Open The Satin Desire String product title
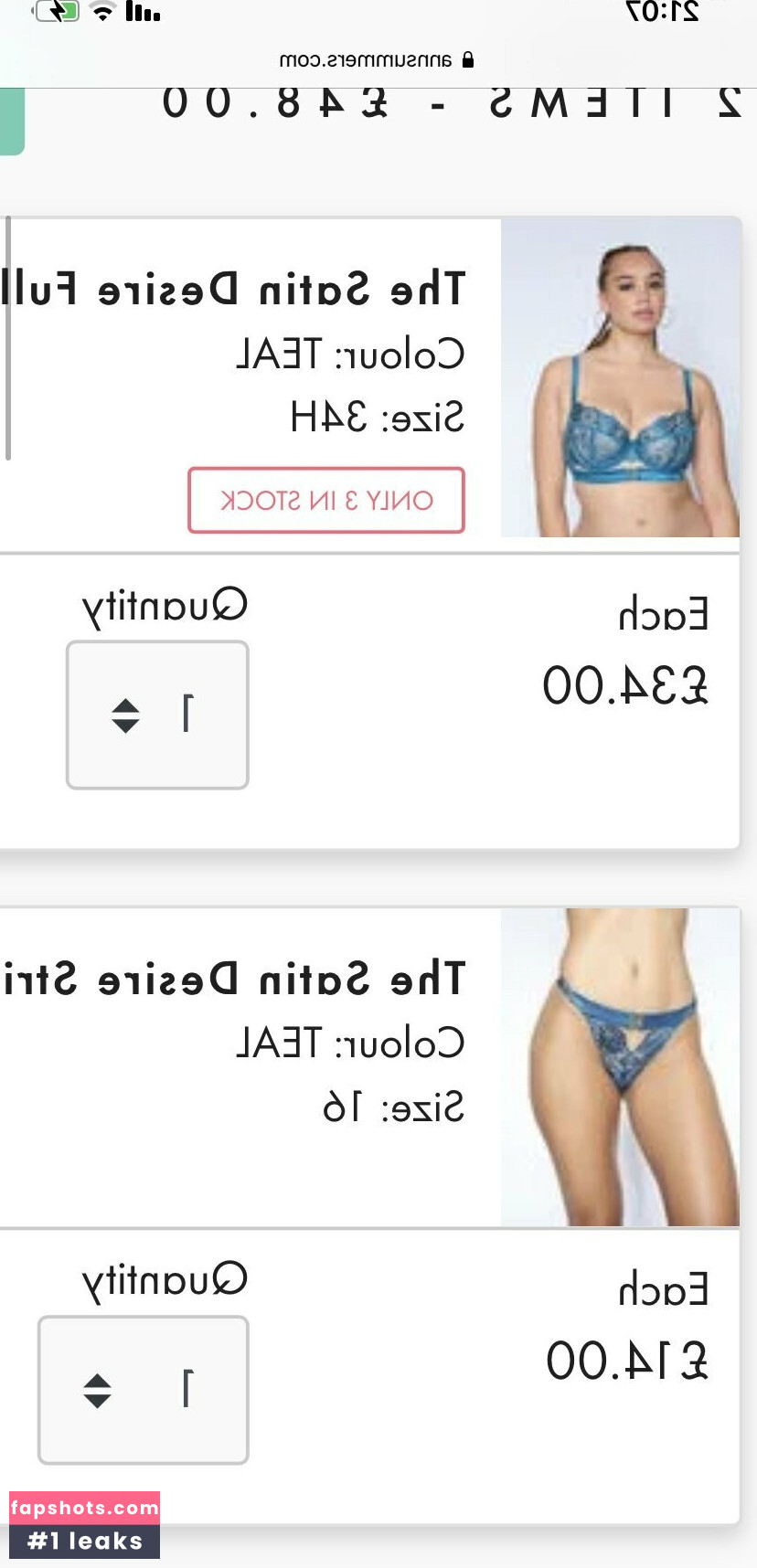757x1568 pixels. [x=234, y=979]
